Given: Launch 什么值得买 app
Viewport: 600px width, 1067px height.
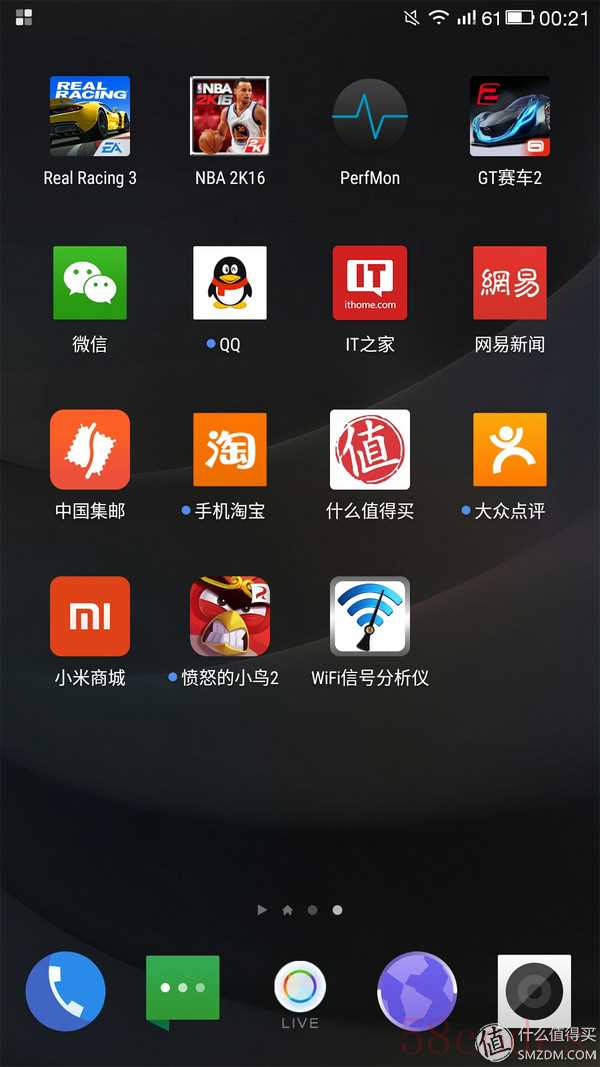Looking at the screenshot, I should tap(370, 449).
